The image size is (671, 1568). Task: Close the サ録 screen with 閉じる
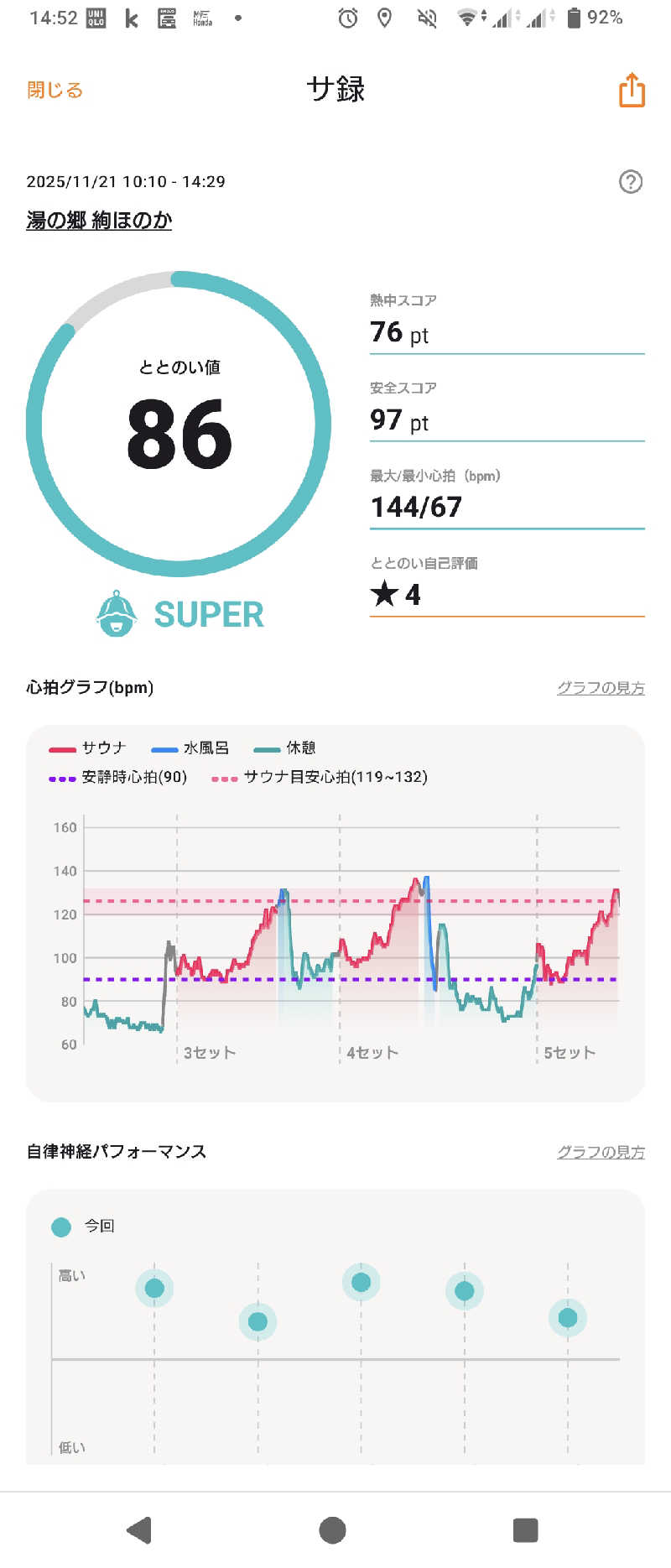click(x=55, y=90)
